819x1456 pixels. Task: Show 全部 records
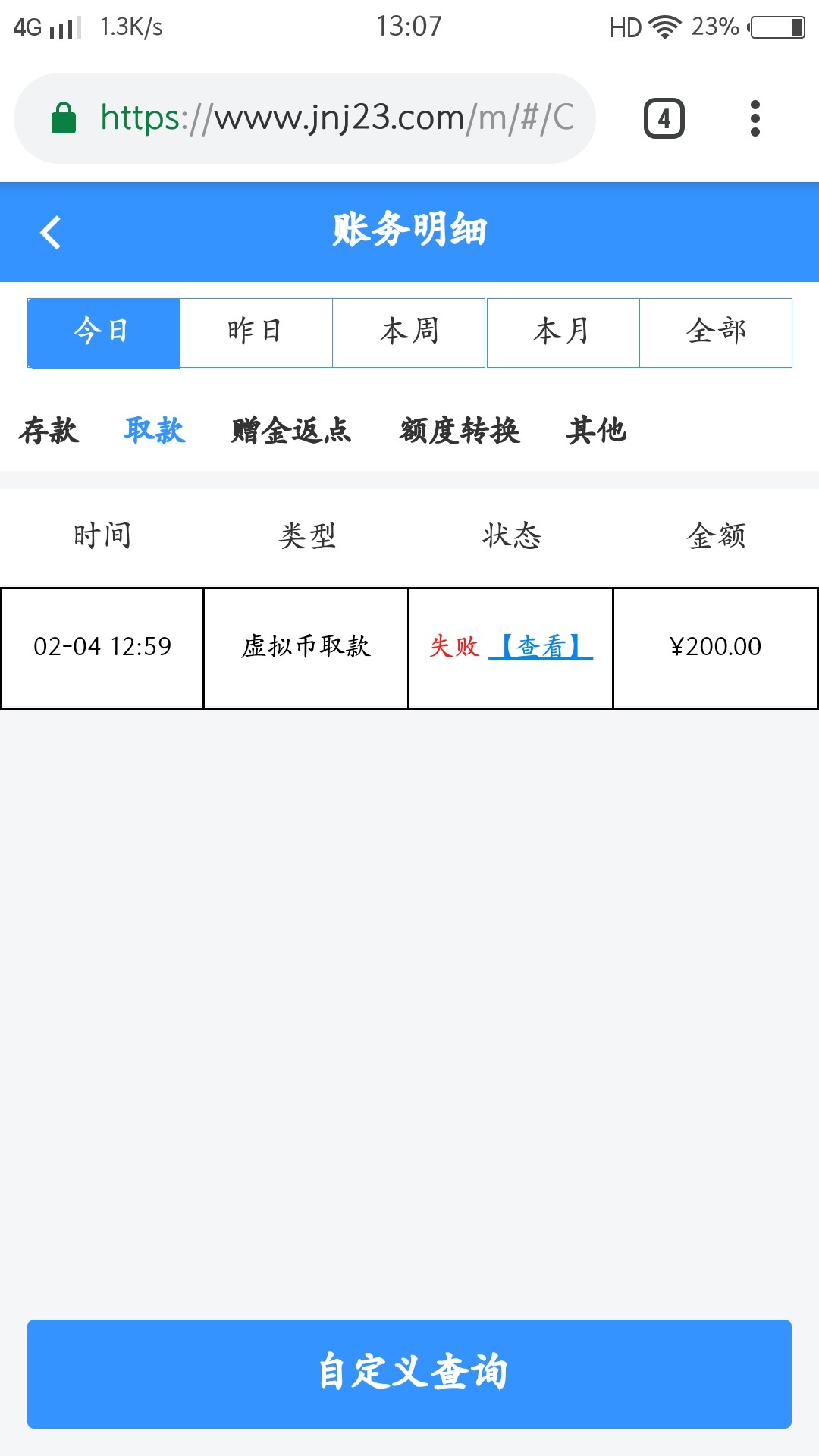pyautogui.click(x=716, y=332)
